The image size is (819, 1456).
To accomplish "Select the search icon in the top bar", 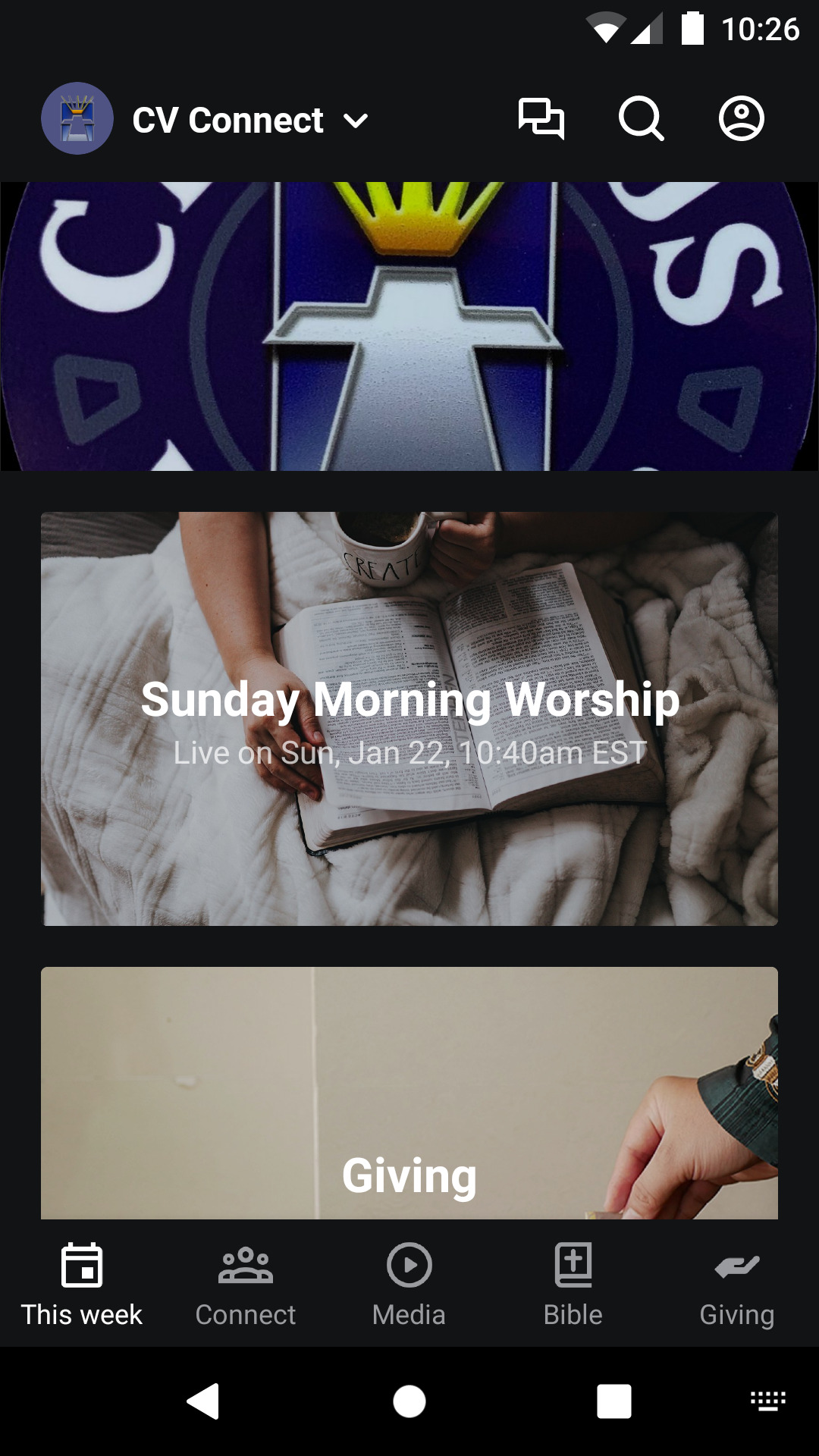I will click(x=641, y=119).
